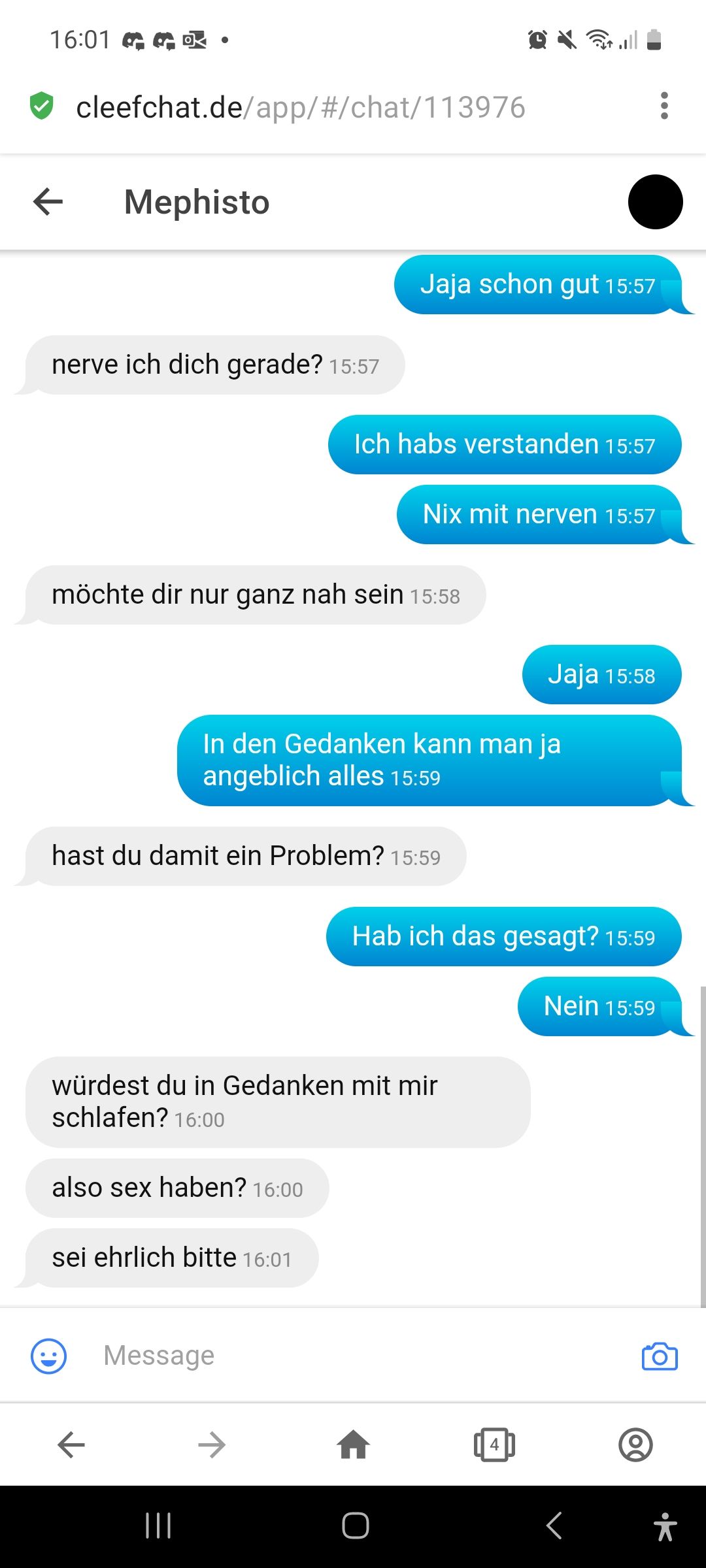
Task: View the site security shield info
Action: (42, 106)
